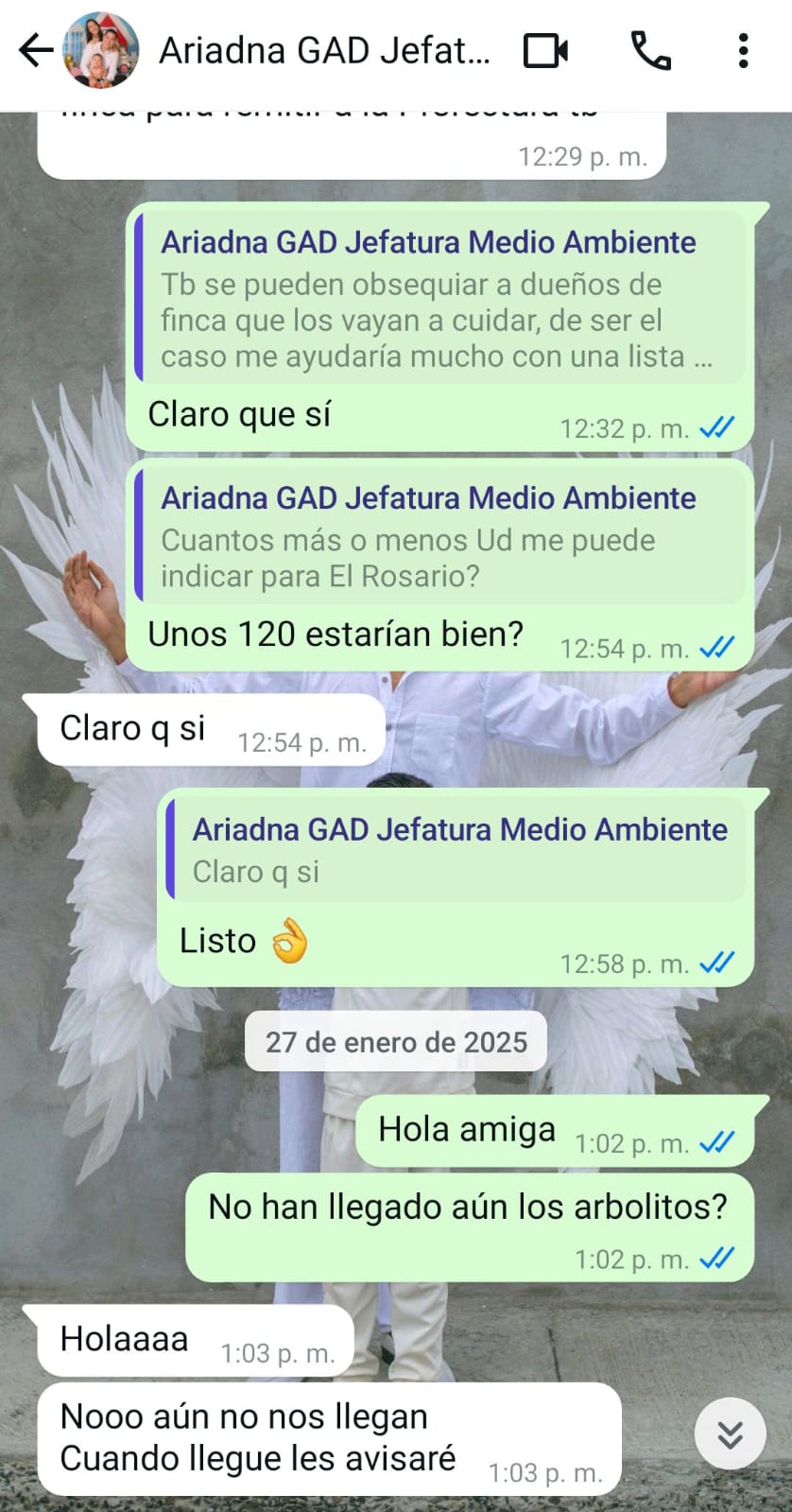
Task: Open quoted message "Cuantos más o menos"
Action: [x=439, y=537]
